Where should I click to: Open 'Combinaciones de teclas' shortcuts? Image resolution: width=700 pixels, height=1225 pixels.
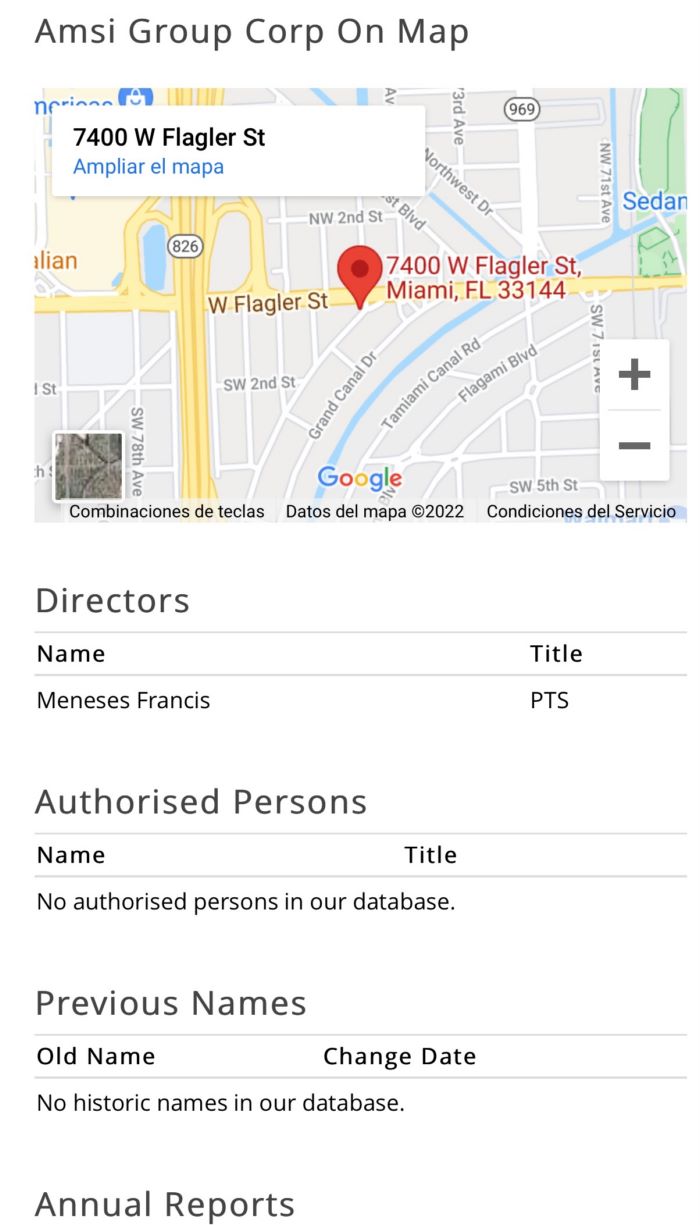tap(167, 511)
